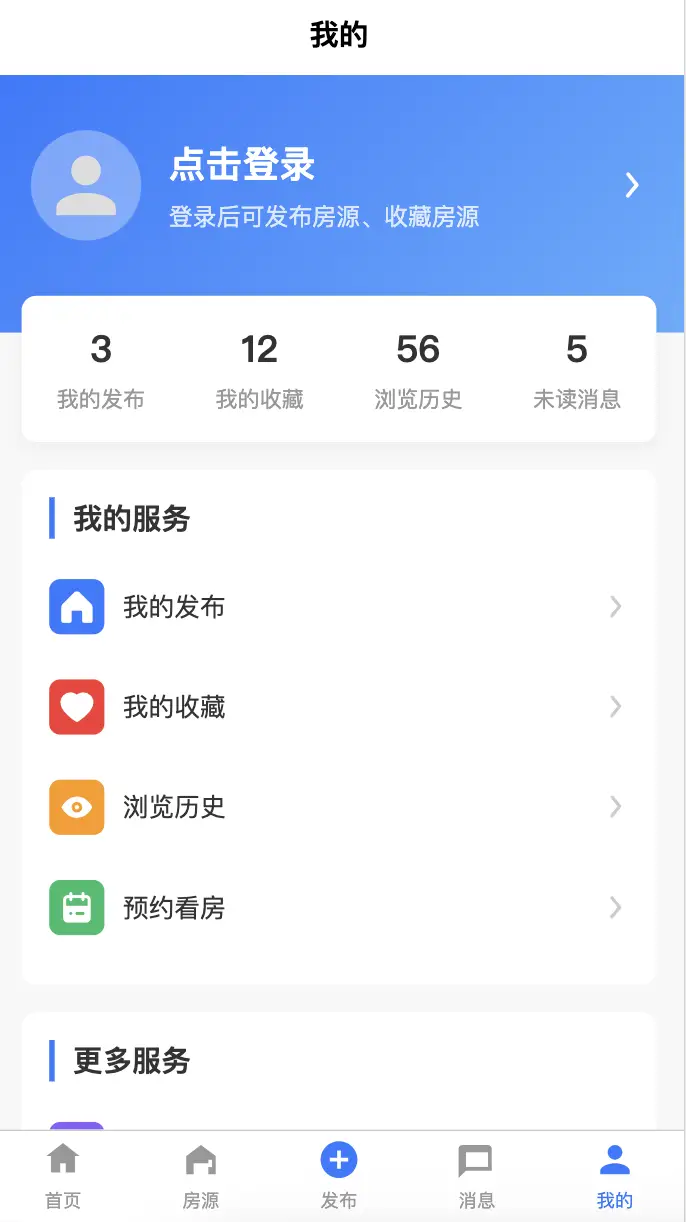Viewport: 686px width, 1222px height.
Task: Tap 点击登录 to log in
Action: pos(243,165)
